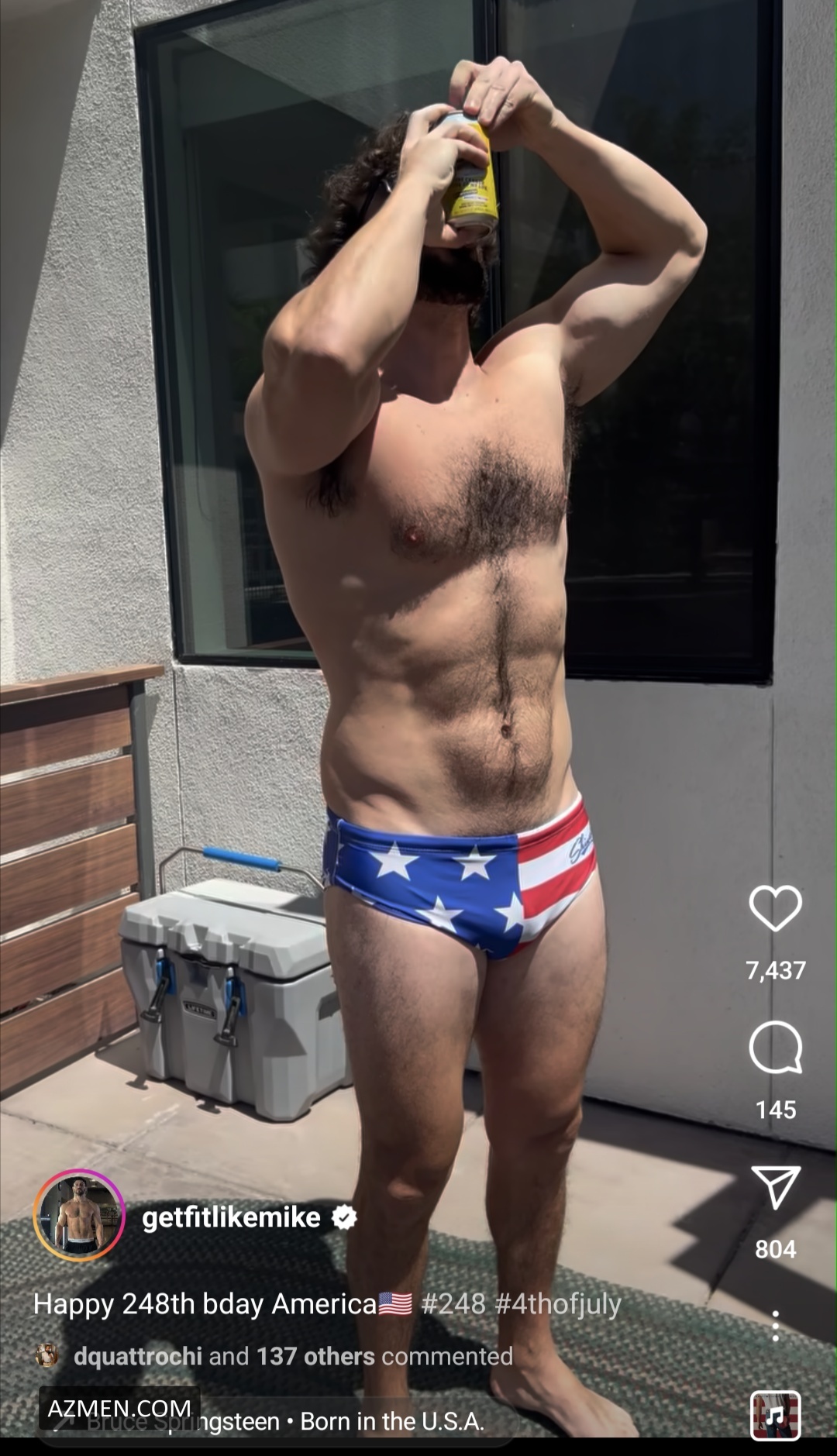Tap the #248 hashtag
This screenshot has height=1456, width=837.
coord(453,1303)
